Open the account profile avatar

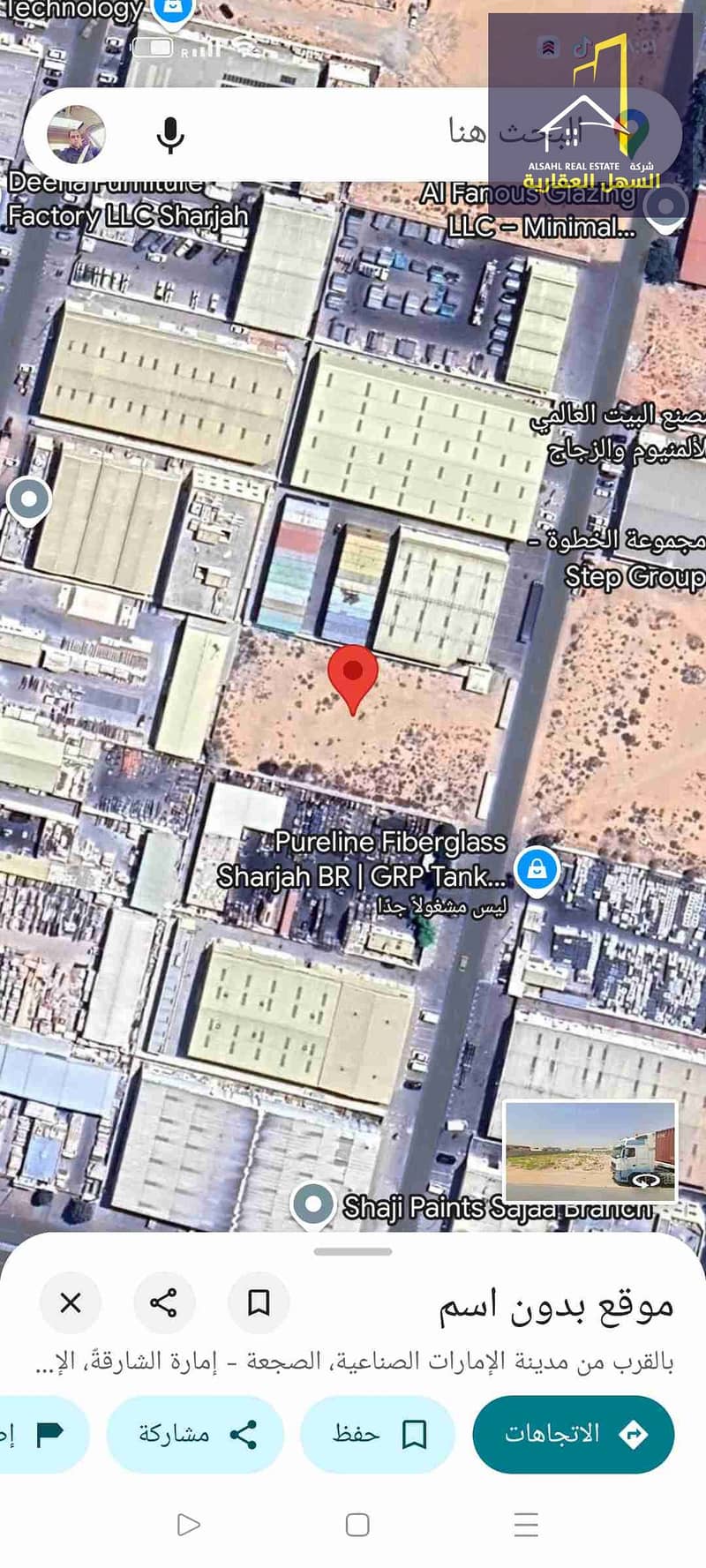(76, 135)
